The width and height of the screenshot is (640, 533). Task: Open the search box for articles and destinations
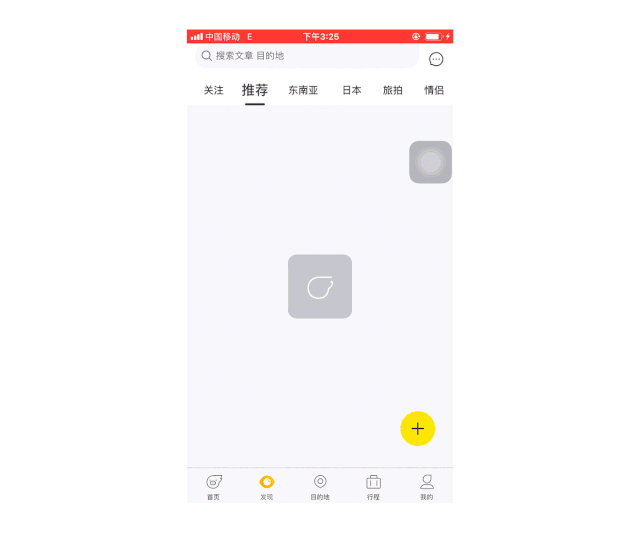tap(305, 56)
